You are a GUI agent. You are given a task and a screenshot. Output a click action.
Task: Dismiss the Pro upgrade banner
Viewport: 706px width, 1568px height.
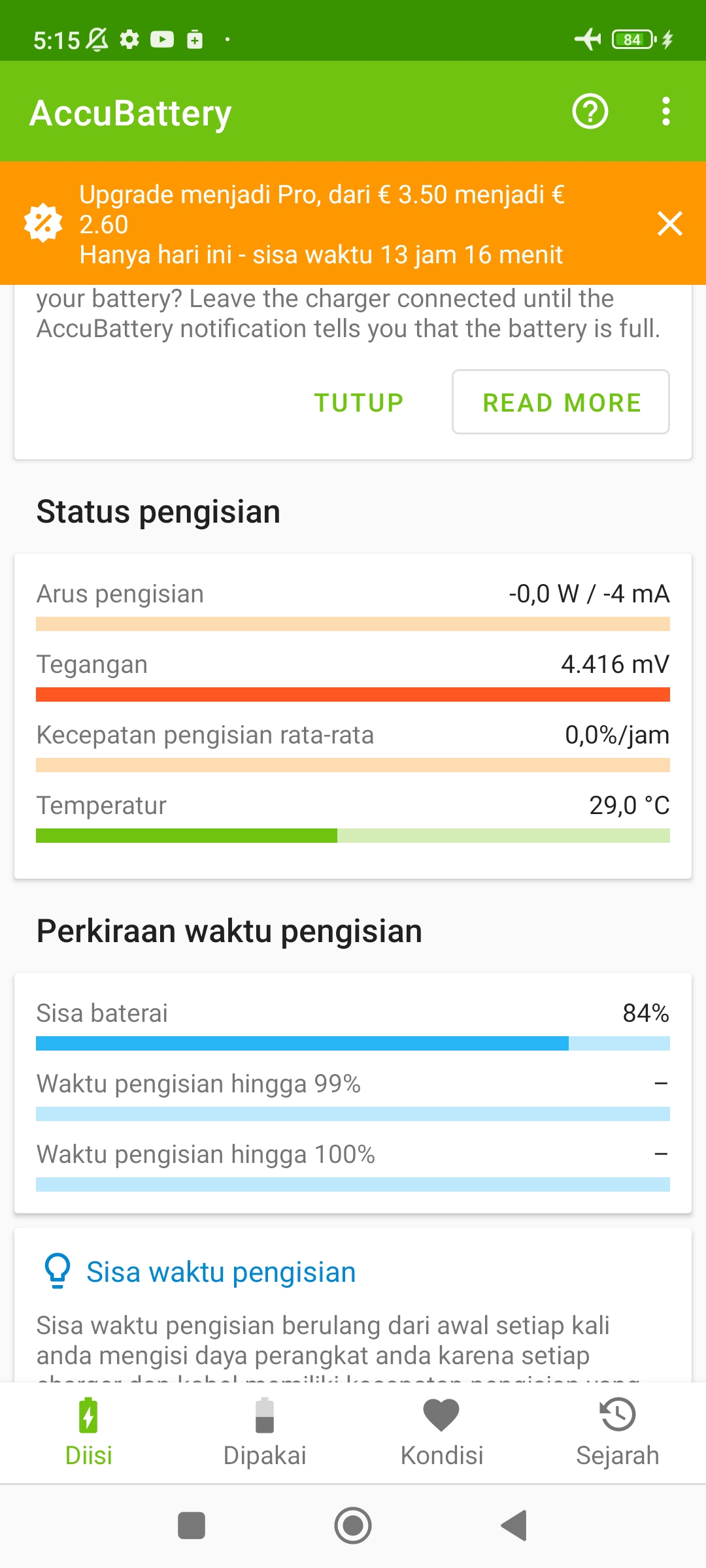(670, 223)
